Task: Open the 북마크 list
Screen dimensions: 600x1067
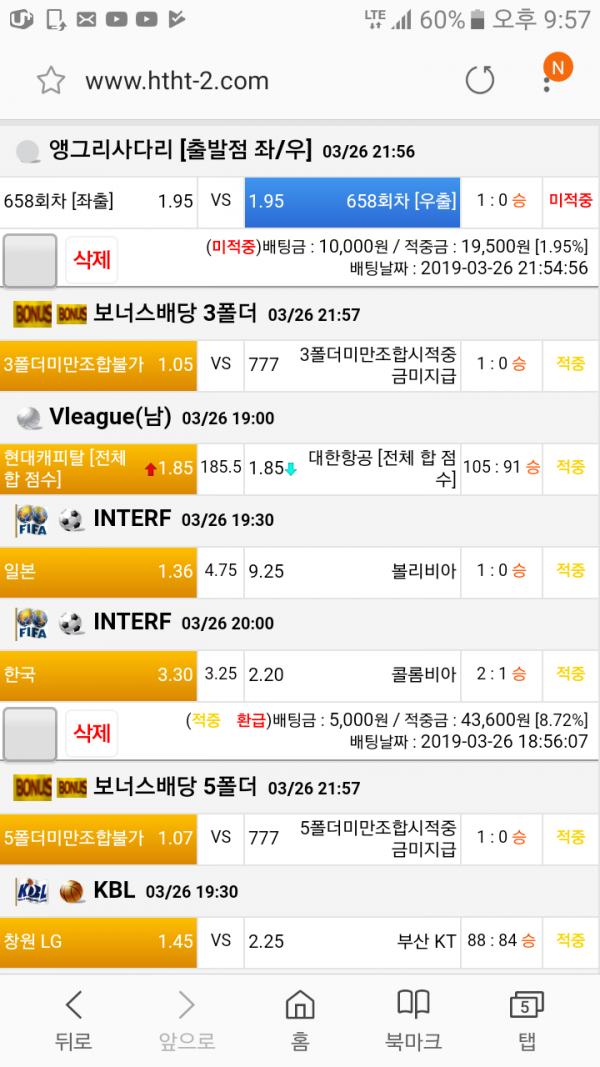Action: (x=413, y=1020)
